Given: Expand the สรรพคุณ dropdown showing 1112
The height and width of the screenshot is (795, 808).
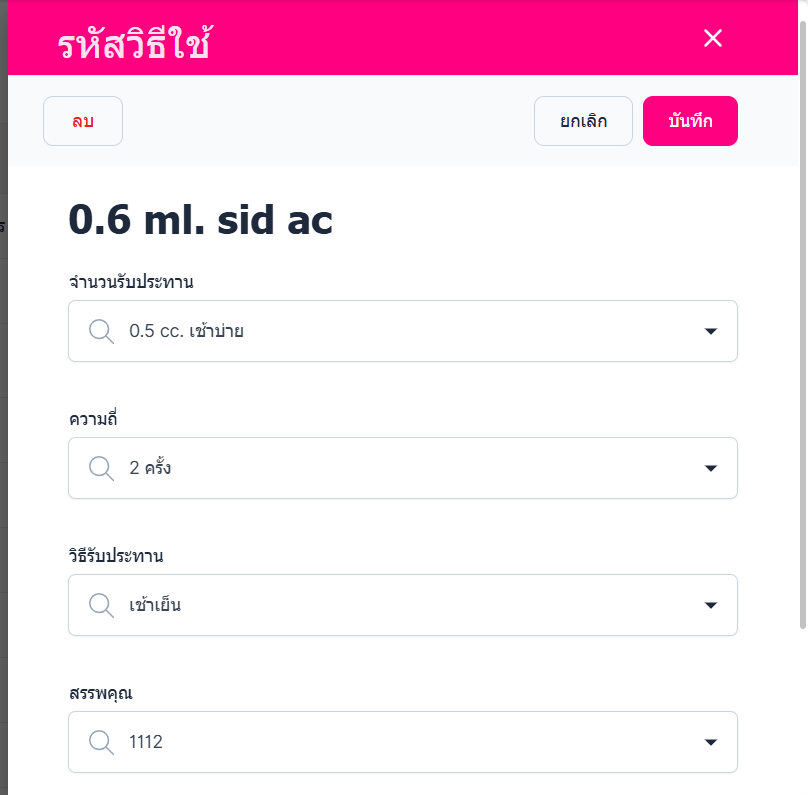Looking at the screenshot, I should pos(710,742).
